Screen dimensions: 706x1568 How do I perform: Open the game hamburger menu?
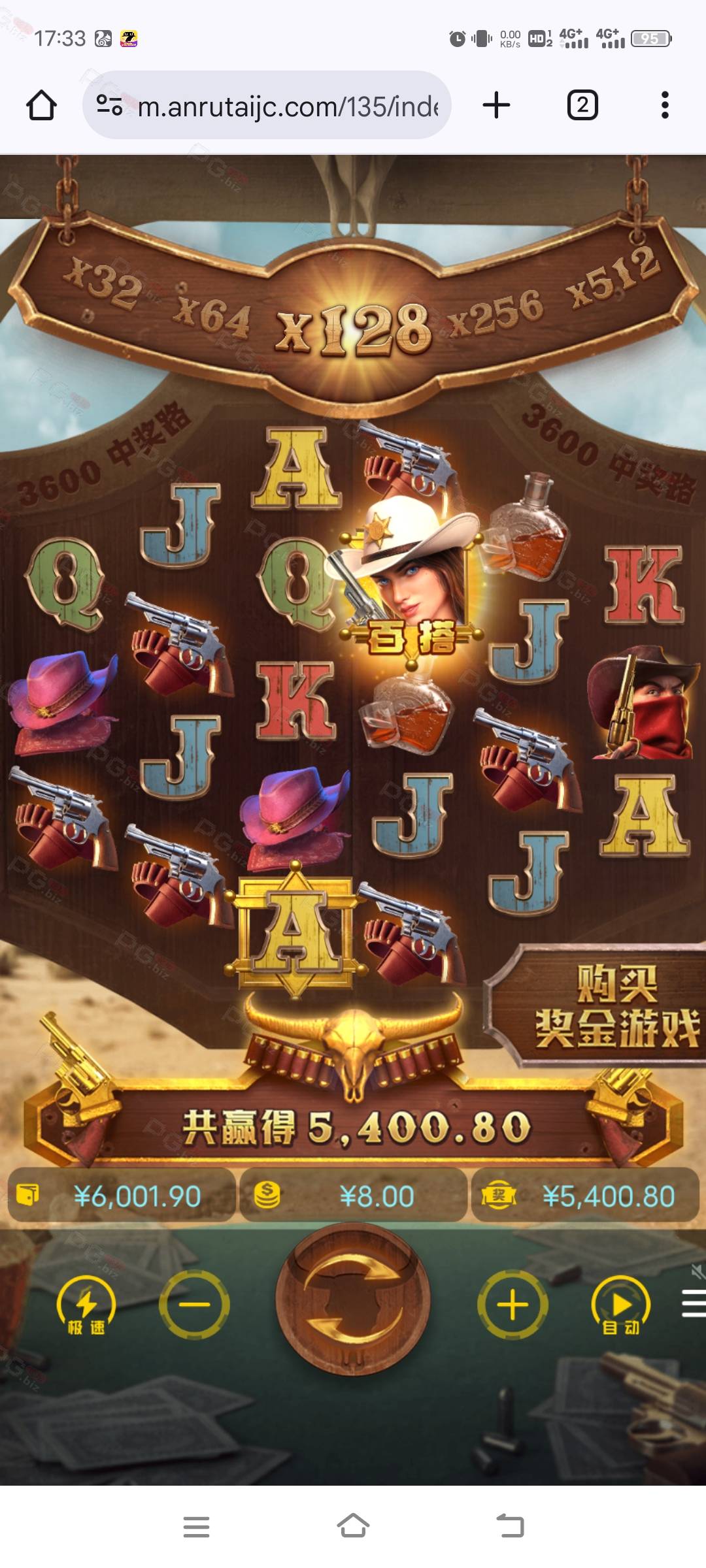[694, 1304]
